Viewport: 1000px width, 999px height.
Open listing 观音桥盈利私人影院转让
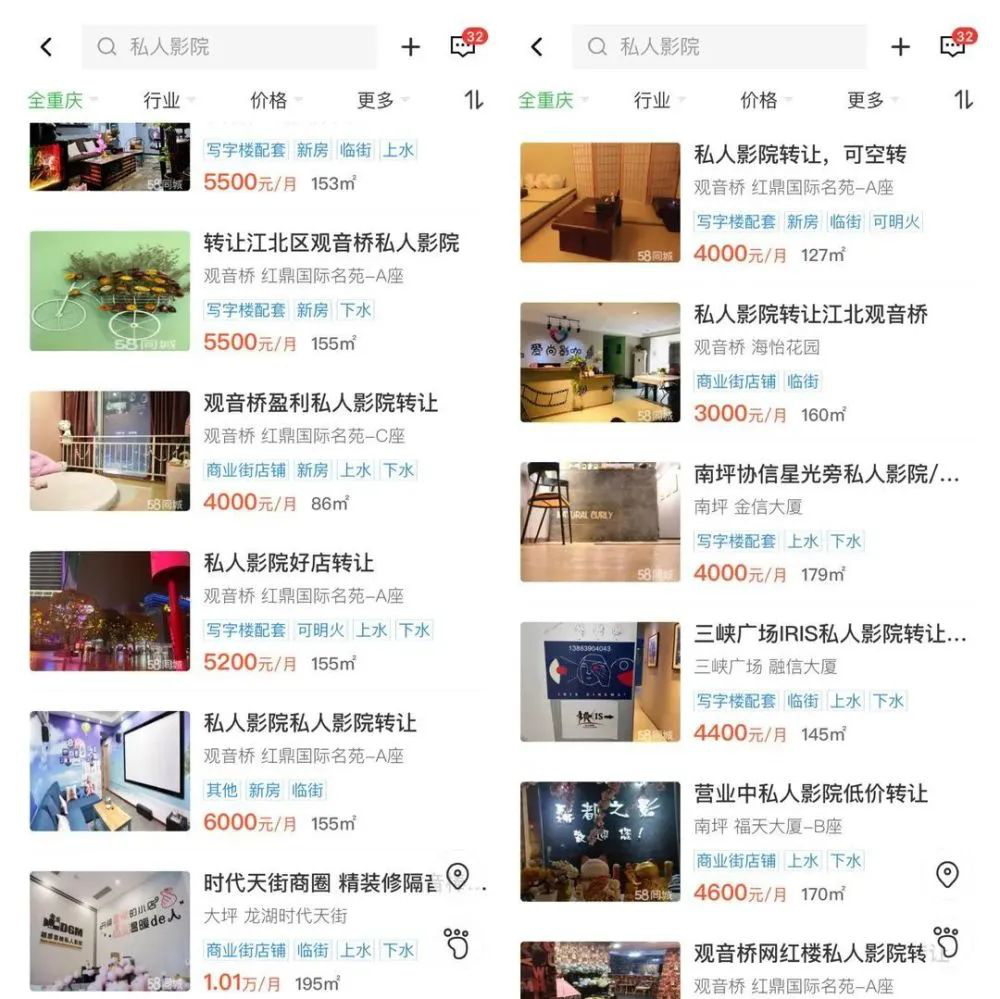click(320, 403)
